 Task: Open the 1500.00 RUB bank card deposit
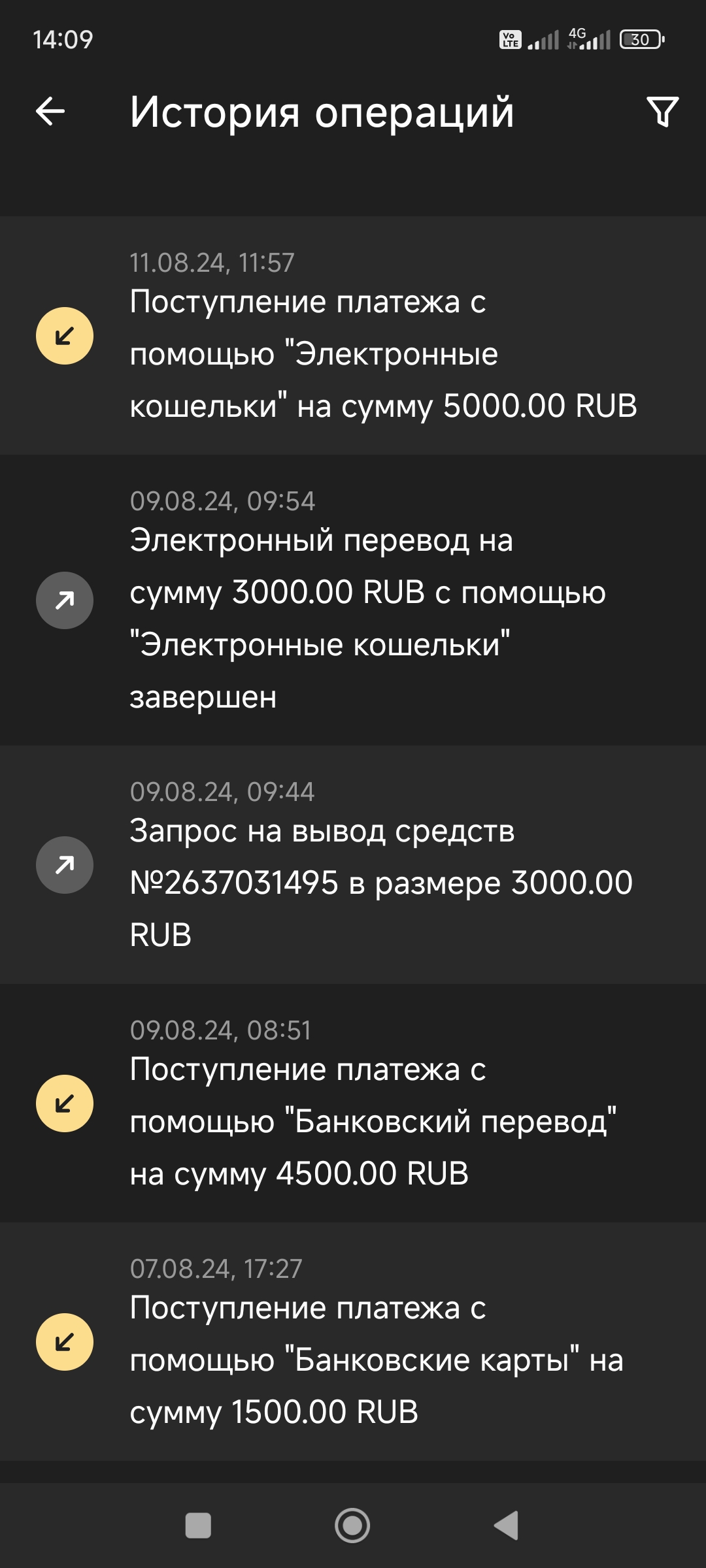(x=353, y=1341)
